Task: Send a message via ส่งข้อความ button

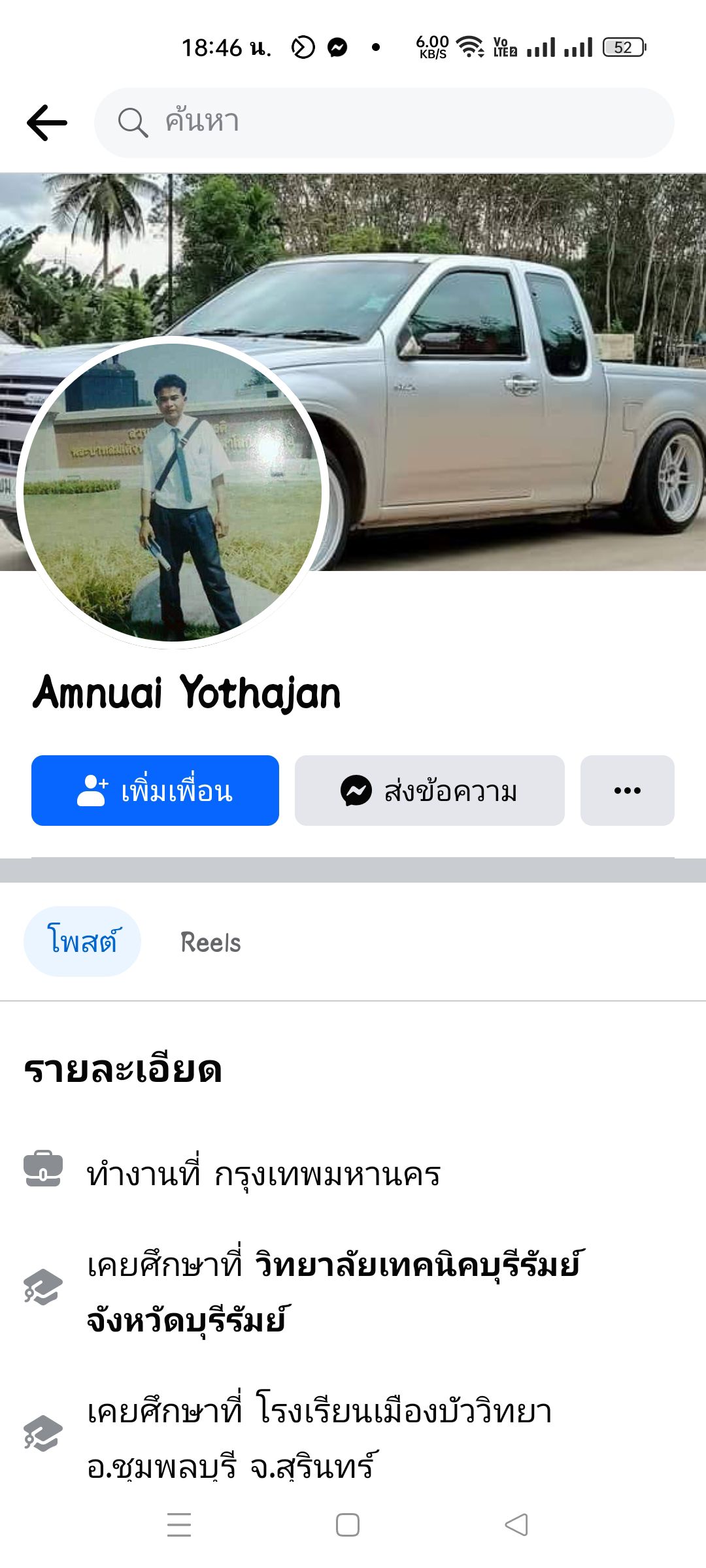Action: click(x=429, y=791)
